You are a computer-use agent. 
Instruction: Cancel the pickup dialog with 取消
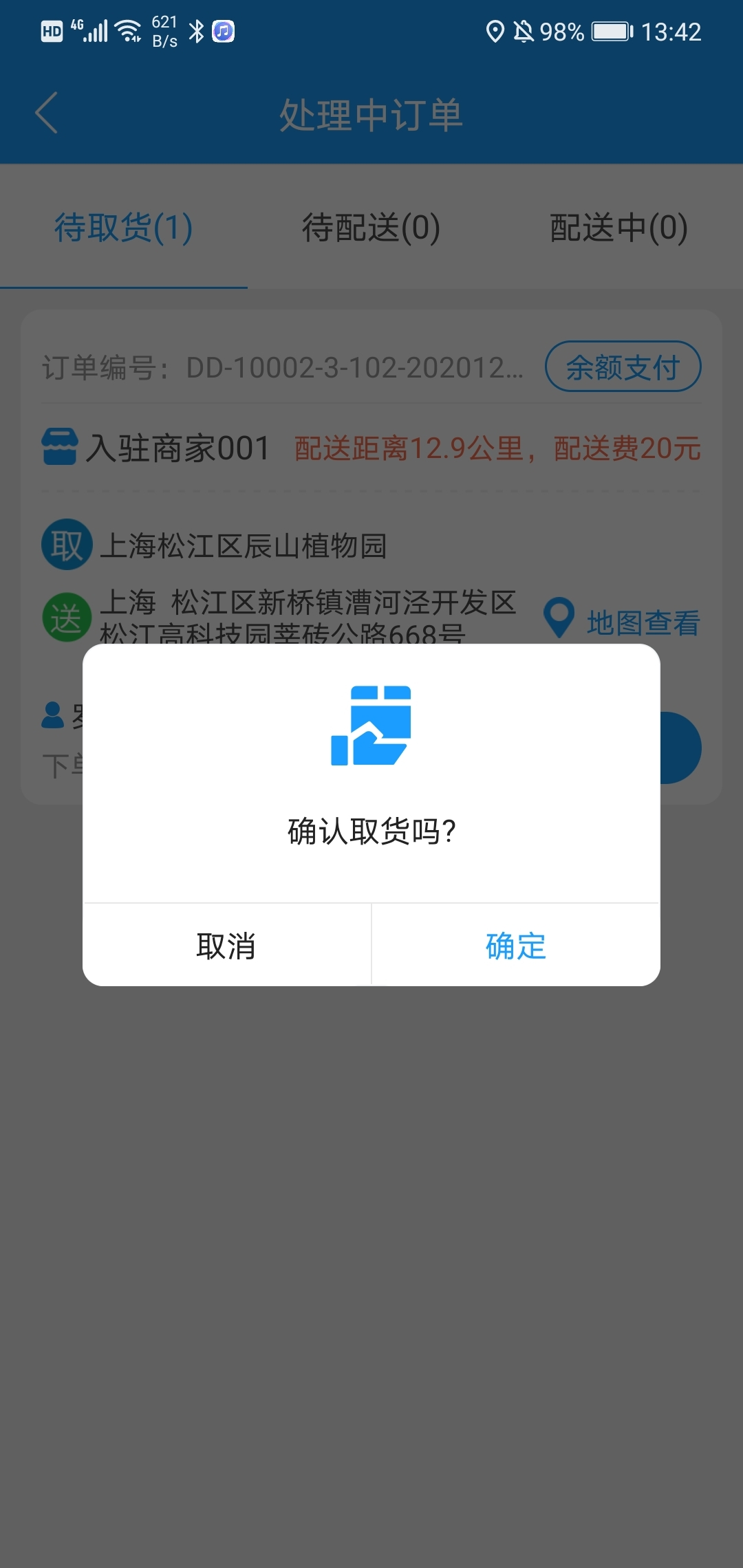226,946
